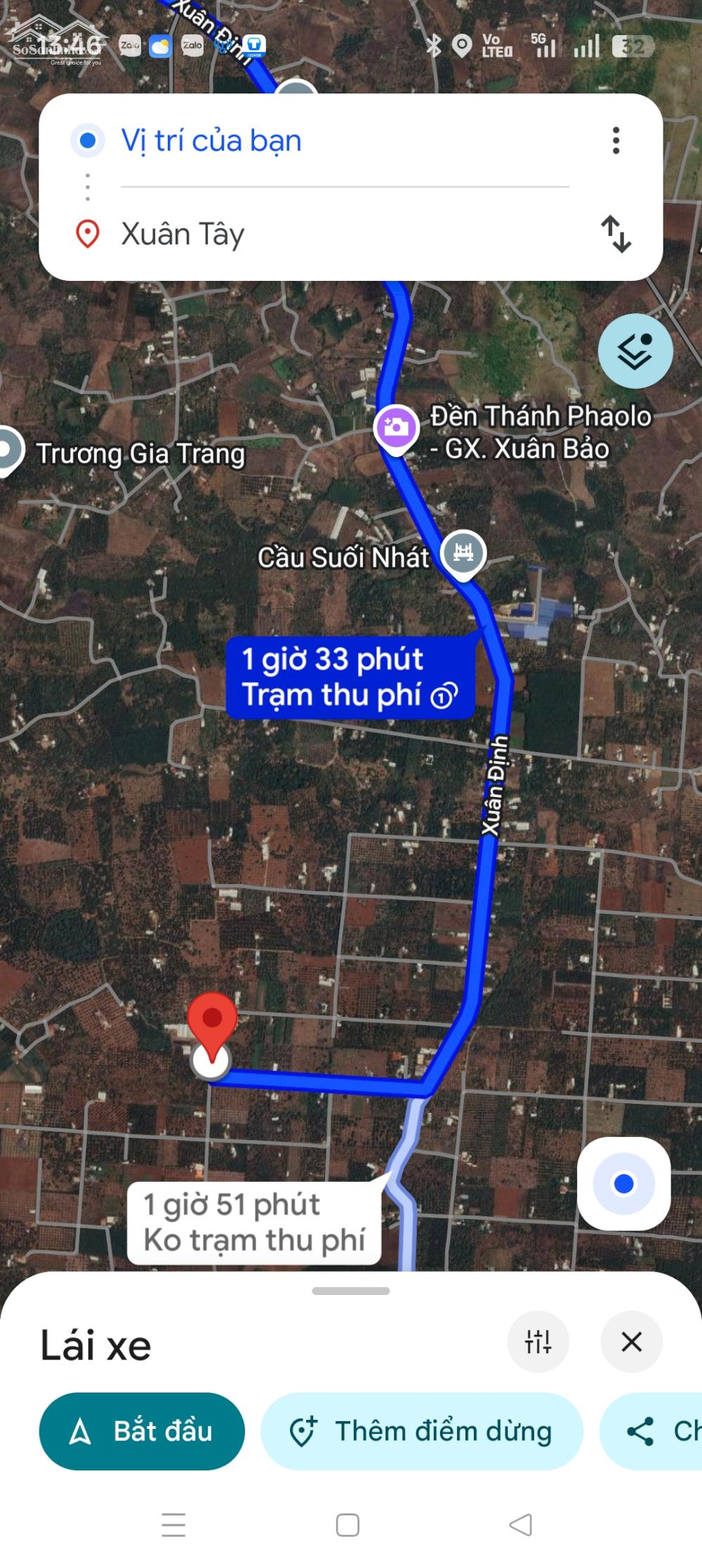Viewport: 702px width, 1568px height.
Task: Open the map layers button
Action: click(635, 350)
